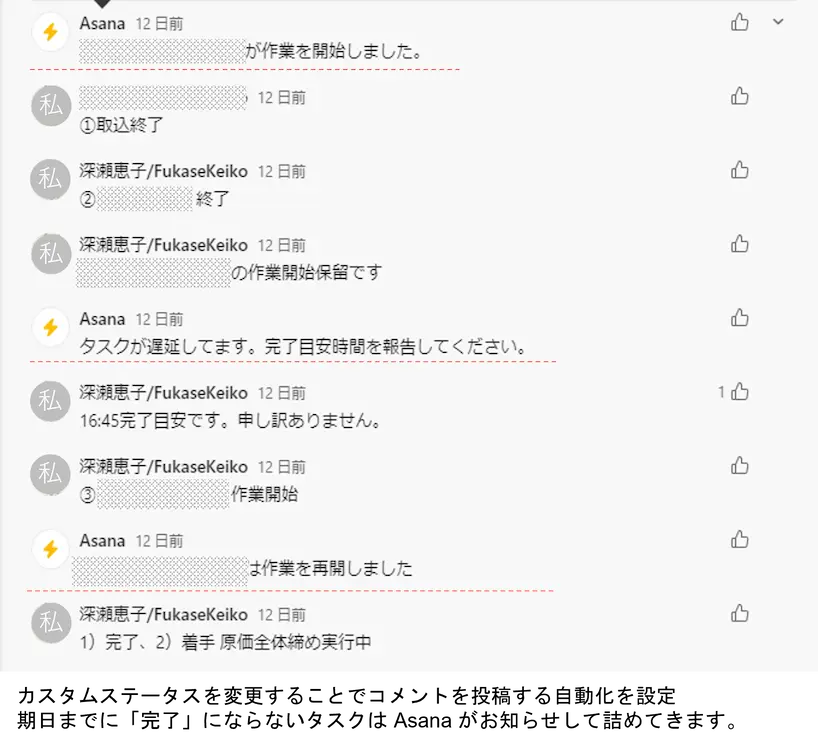Screen dimensions: 818x745
Task: Expand the chevron next to first Asana comment
Action: pos(779,22)
